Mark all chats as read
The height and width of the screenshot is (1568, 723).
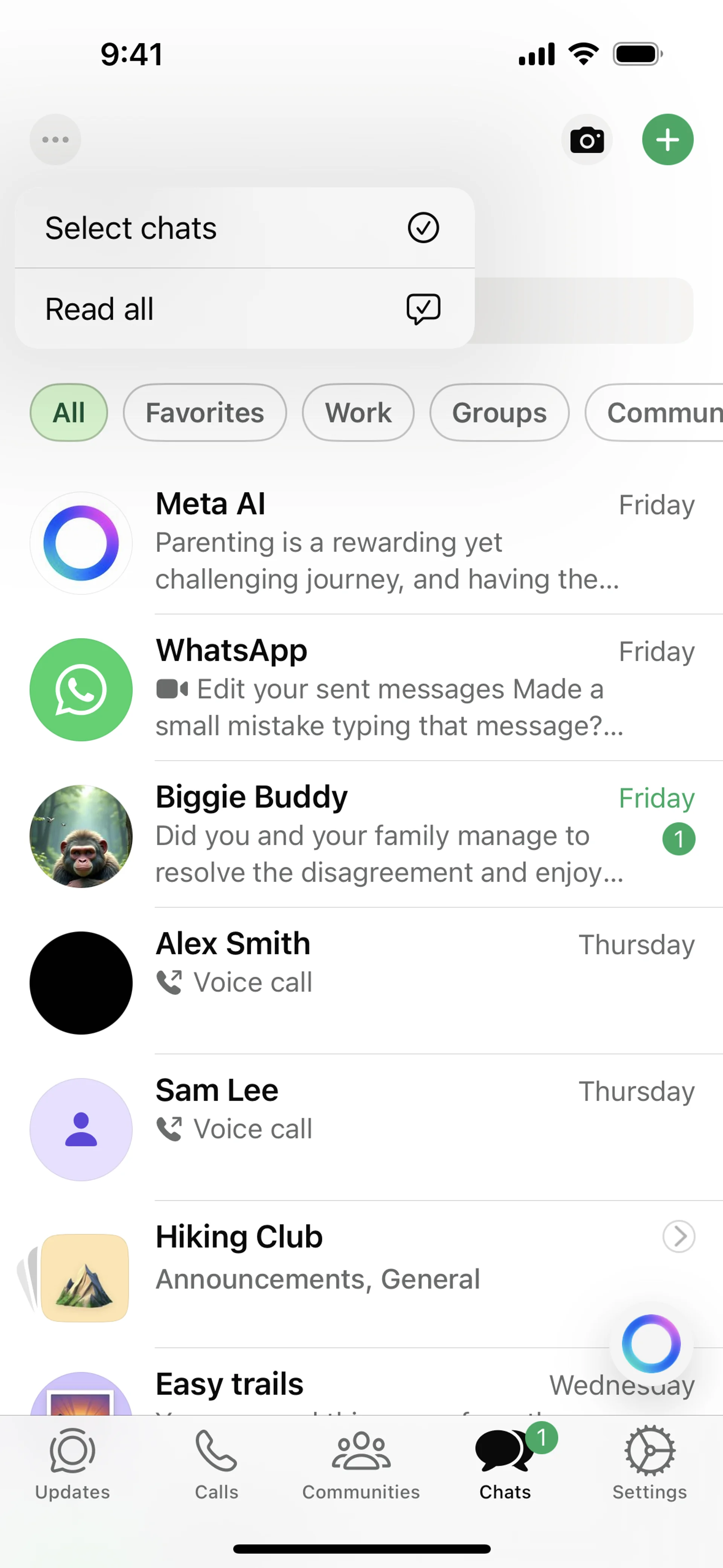pyautogui.click(x=243, y=309)
